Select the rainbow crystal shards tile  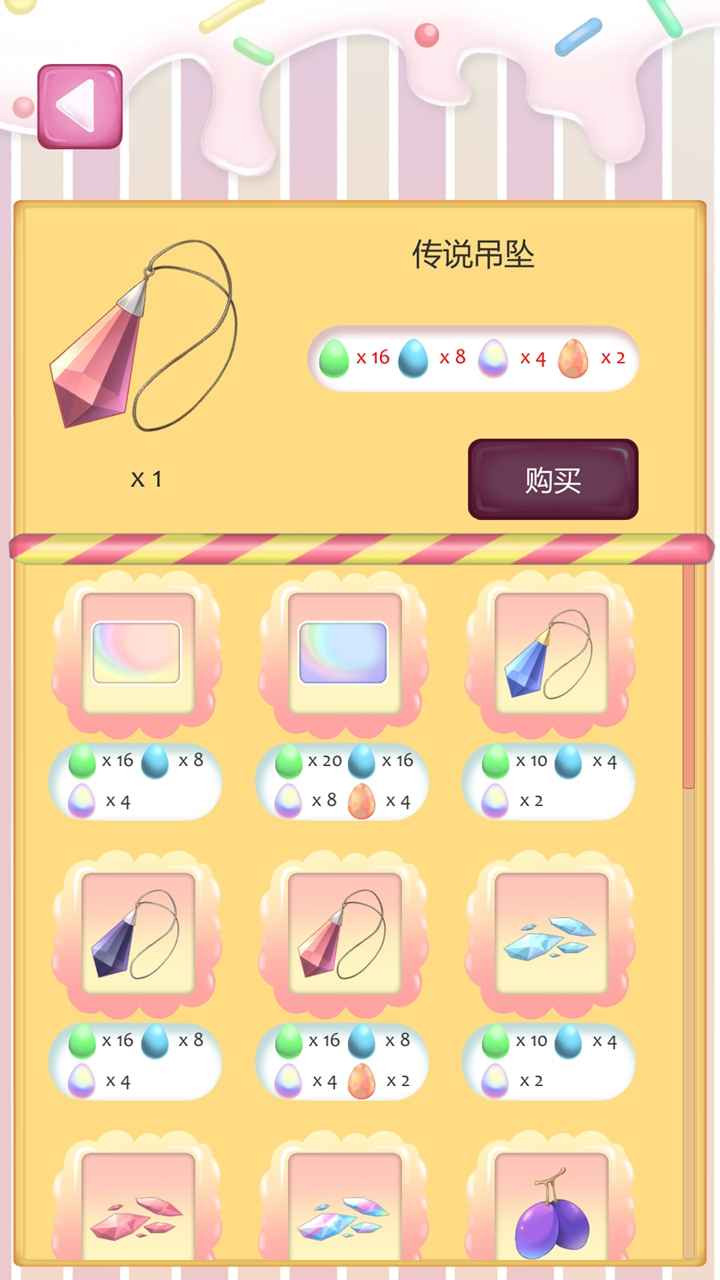[x=343, y=1205]
